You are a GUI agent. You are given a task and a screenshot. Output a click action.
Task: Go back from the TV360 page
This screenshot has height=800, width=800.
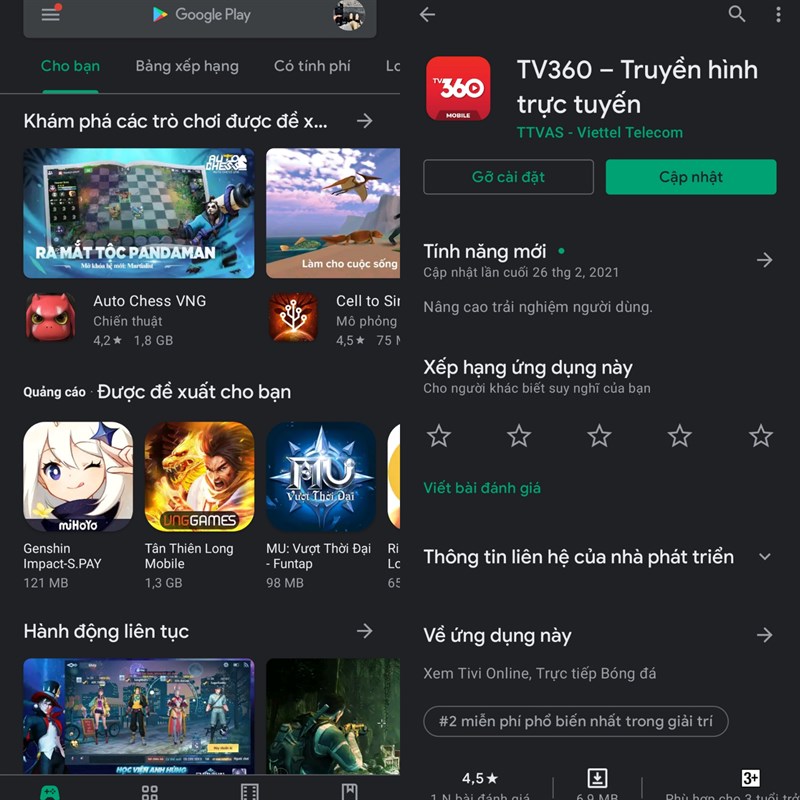[428, 15]
